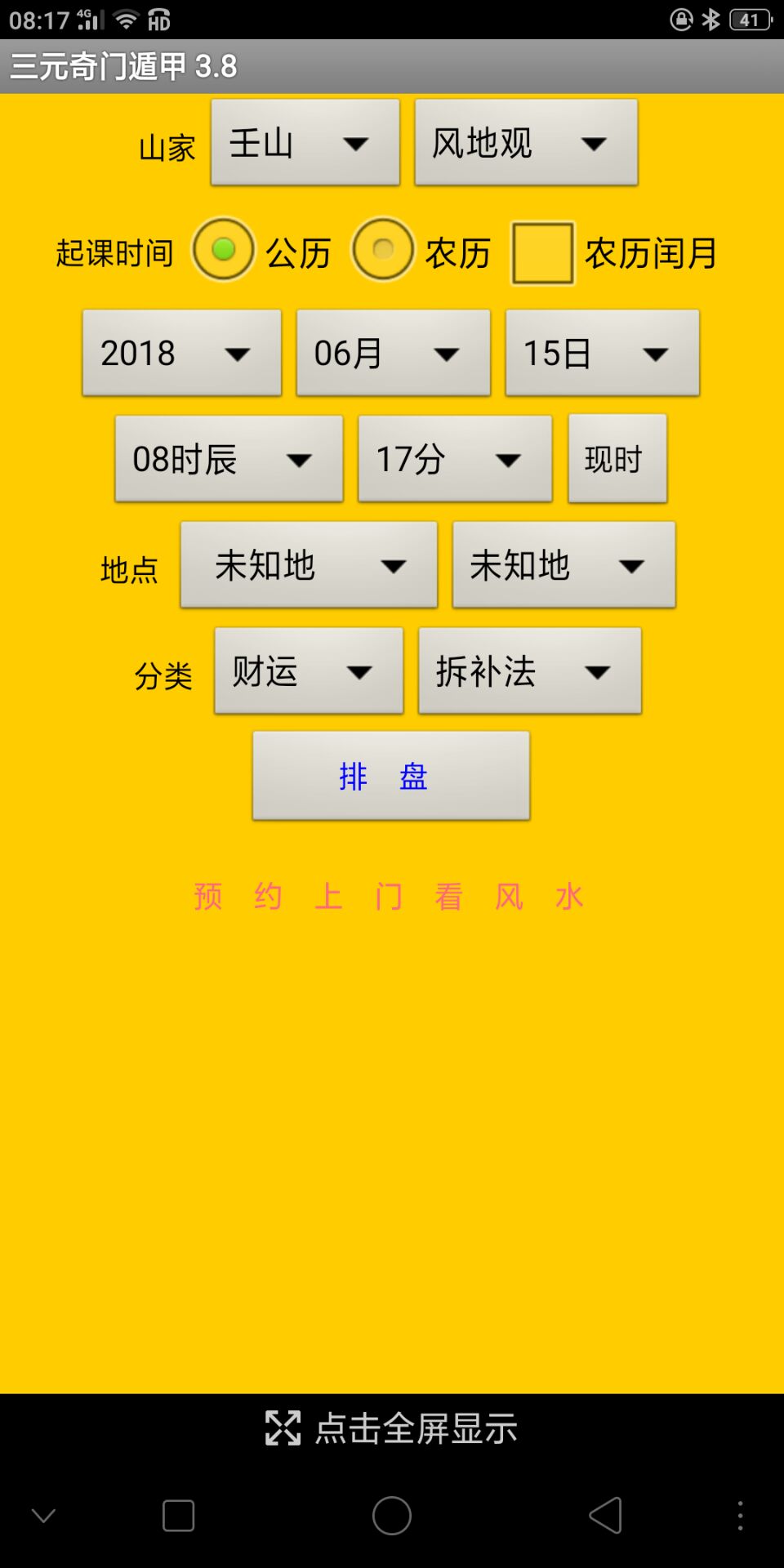This screenshot has width=784, height=1568.
Task: Expand the 15日 day dropdown
Action: click(602, 353)
